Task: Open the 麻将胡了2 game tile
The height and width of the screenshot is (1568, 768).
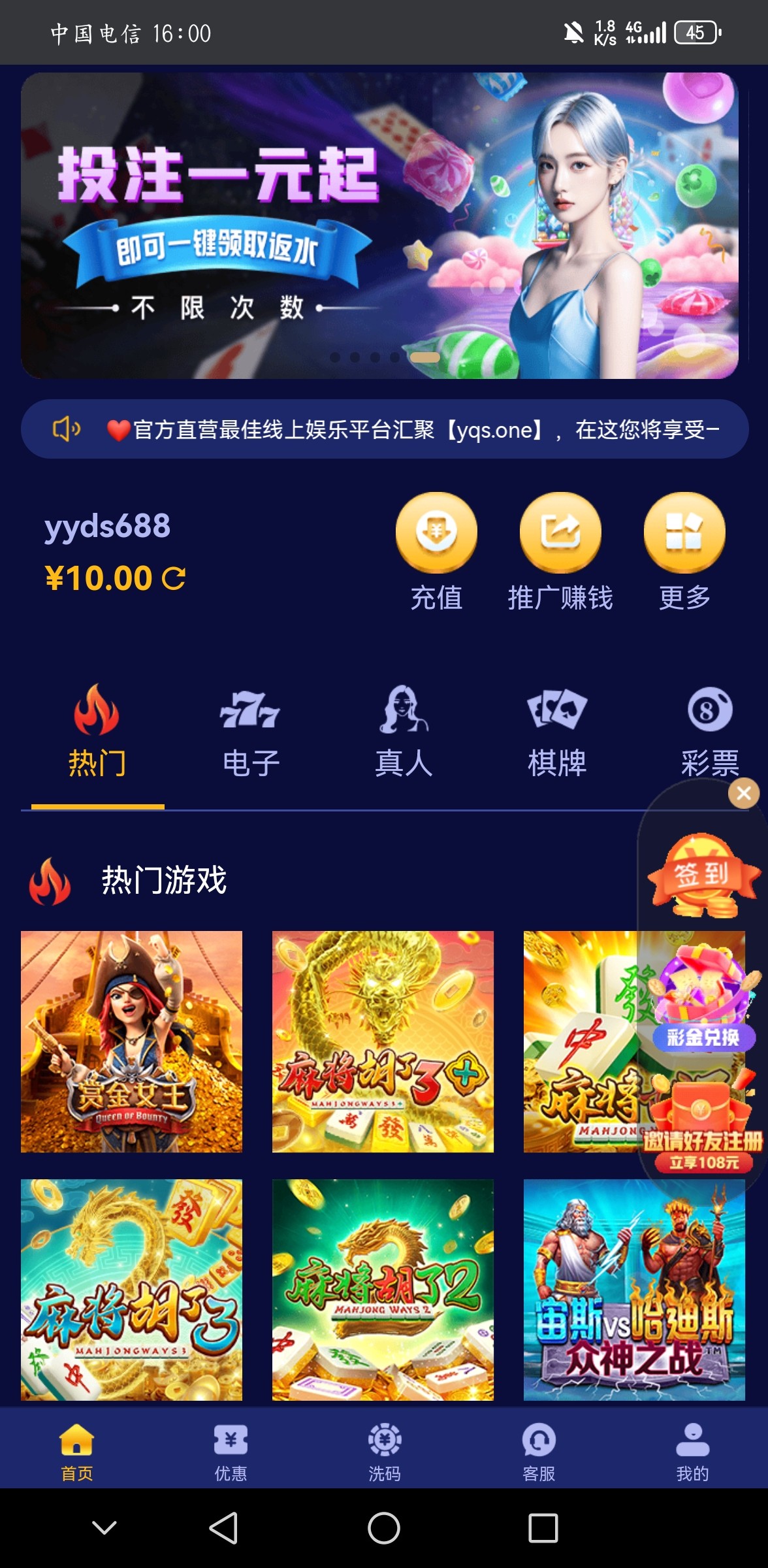Action: [x=383, y=1289]
